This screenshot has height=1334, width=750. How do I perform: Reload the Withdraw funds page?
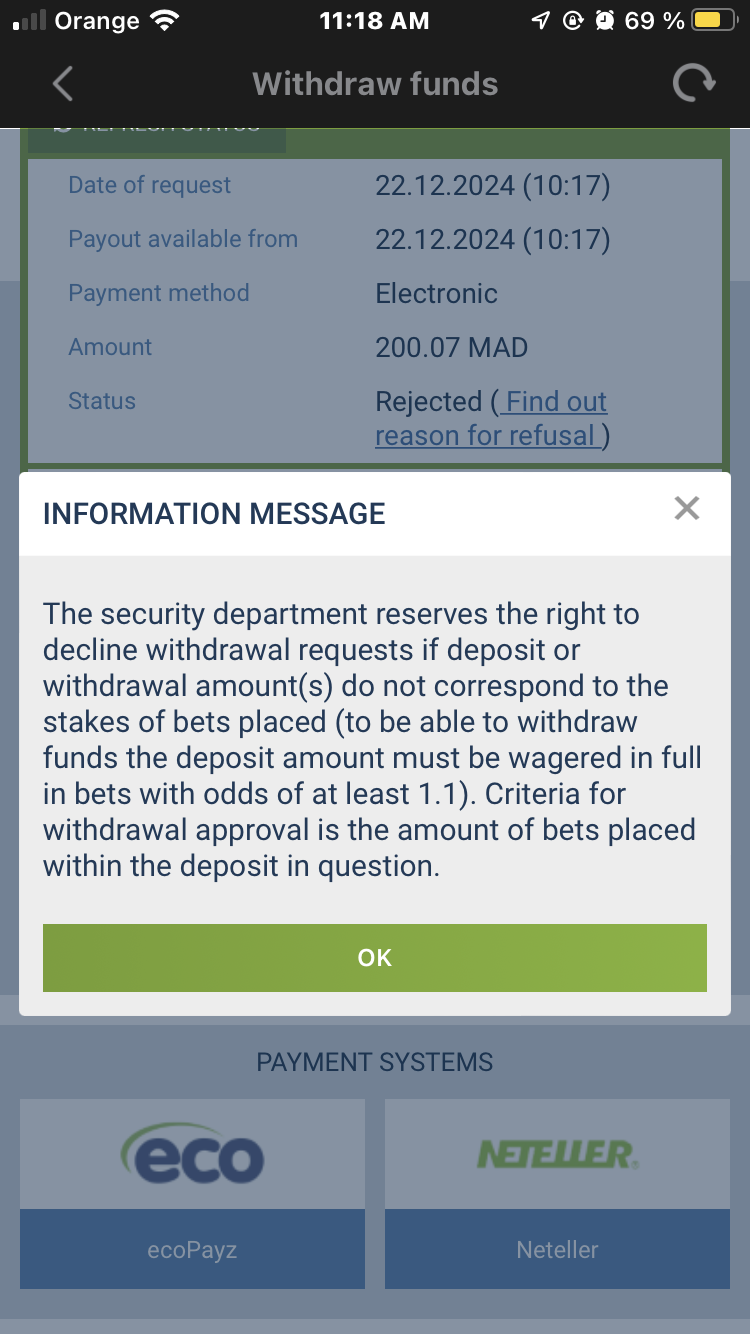pyautogui.click(x=693, y=84)
